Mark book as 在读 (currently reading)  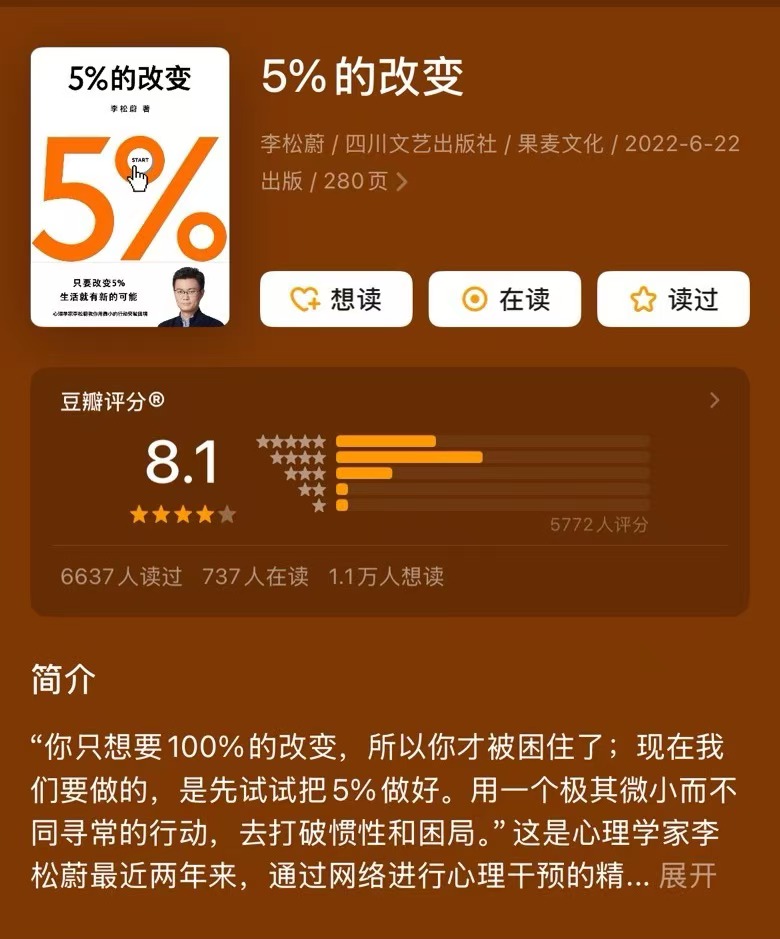click(x=505, y=299)
